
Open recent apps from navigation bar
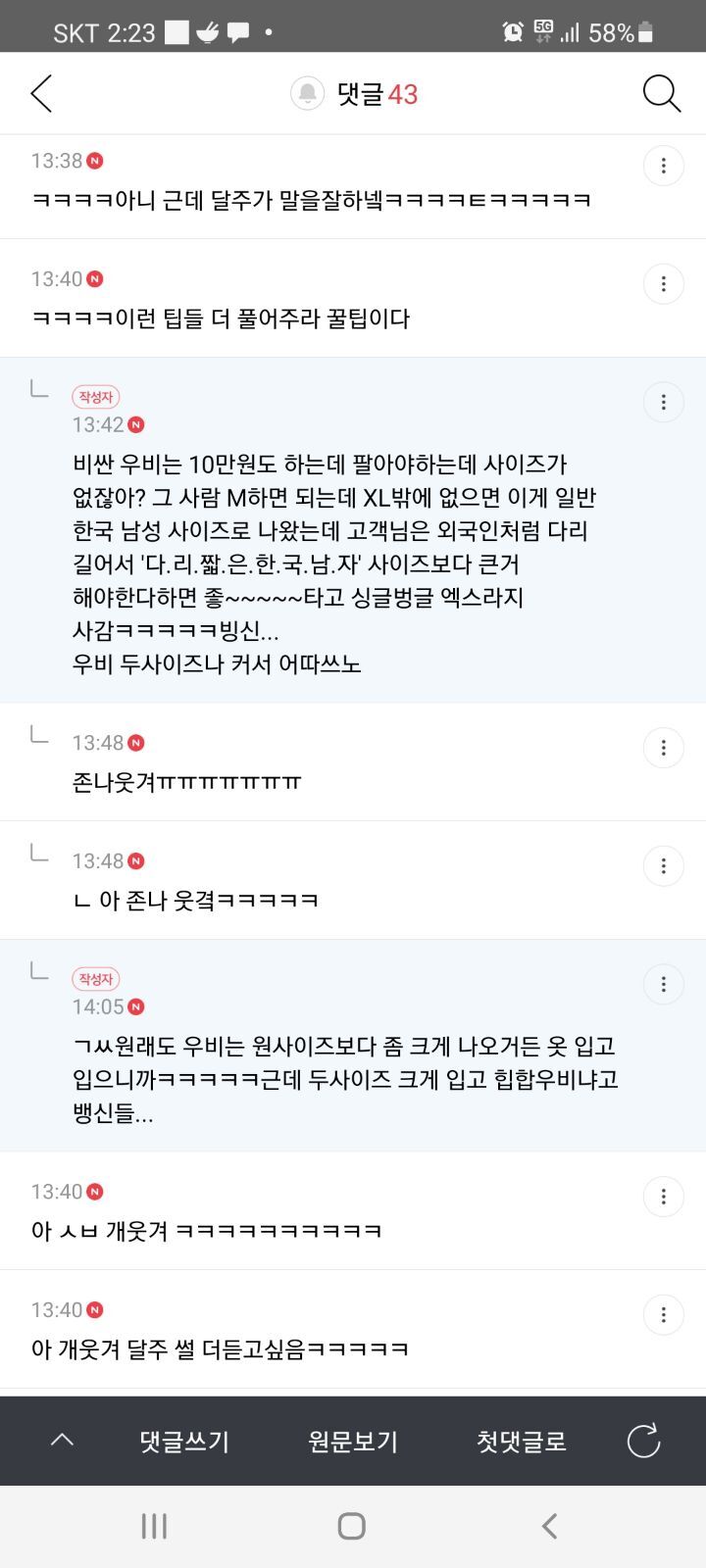(154, 1526)
